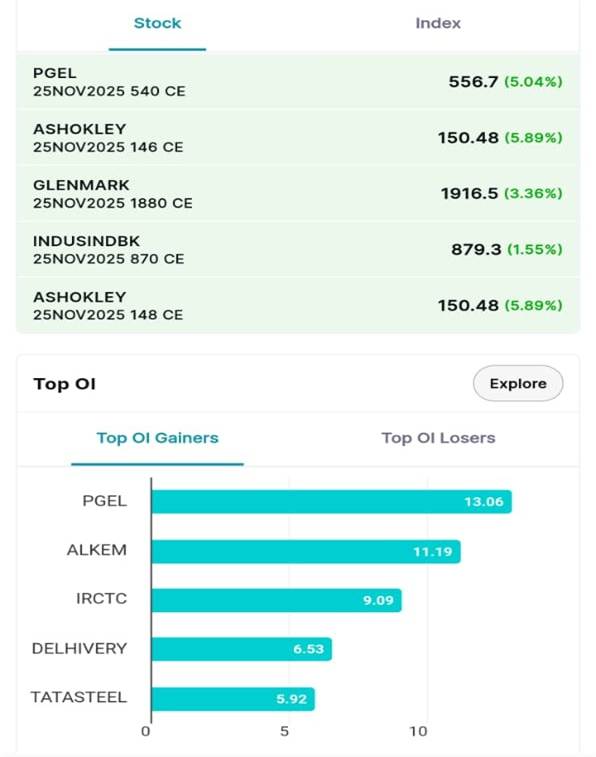Tap the Explore button in Top OI
Screen dimensions: 596x757
pyautogui.click(x=518, y=383)
